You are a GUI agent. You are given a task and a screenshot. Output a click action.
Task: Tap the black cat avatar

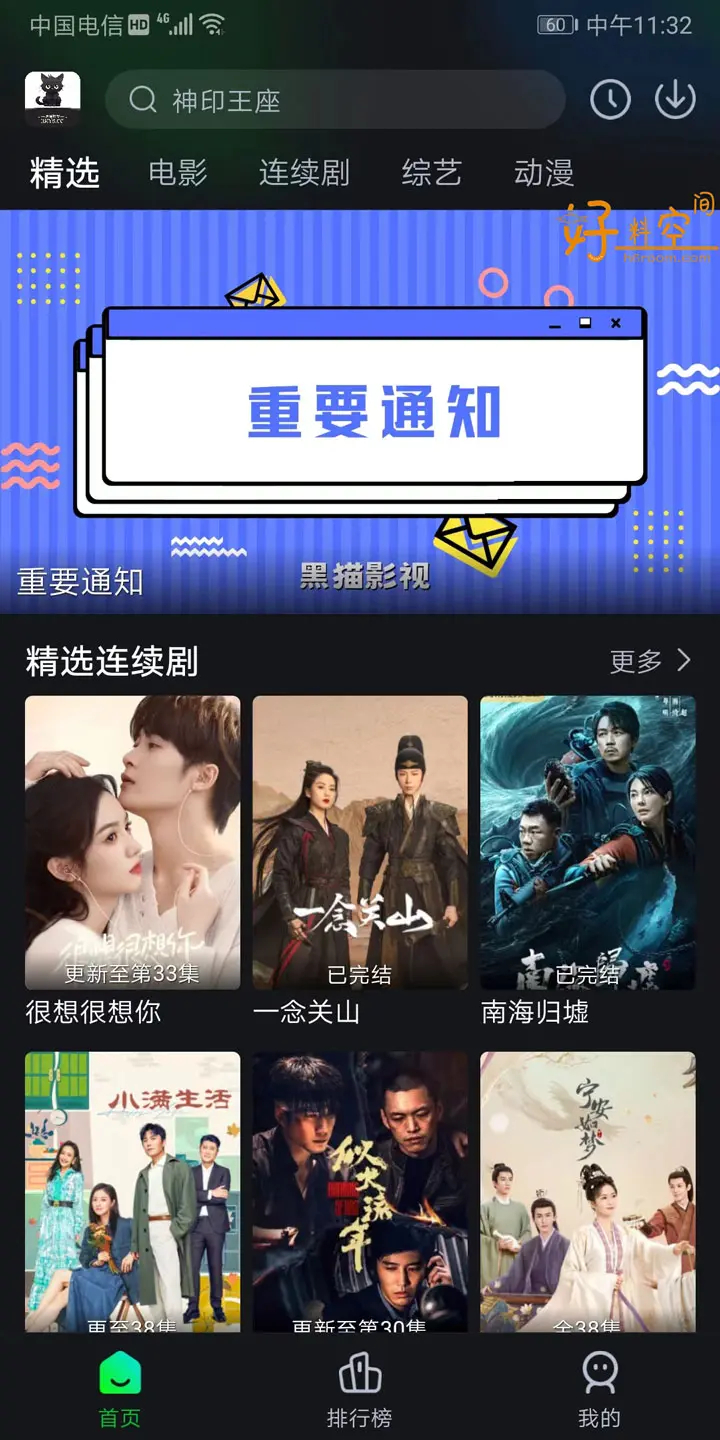(x=52, y=99)
